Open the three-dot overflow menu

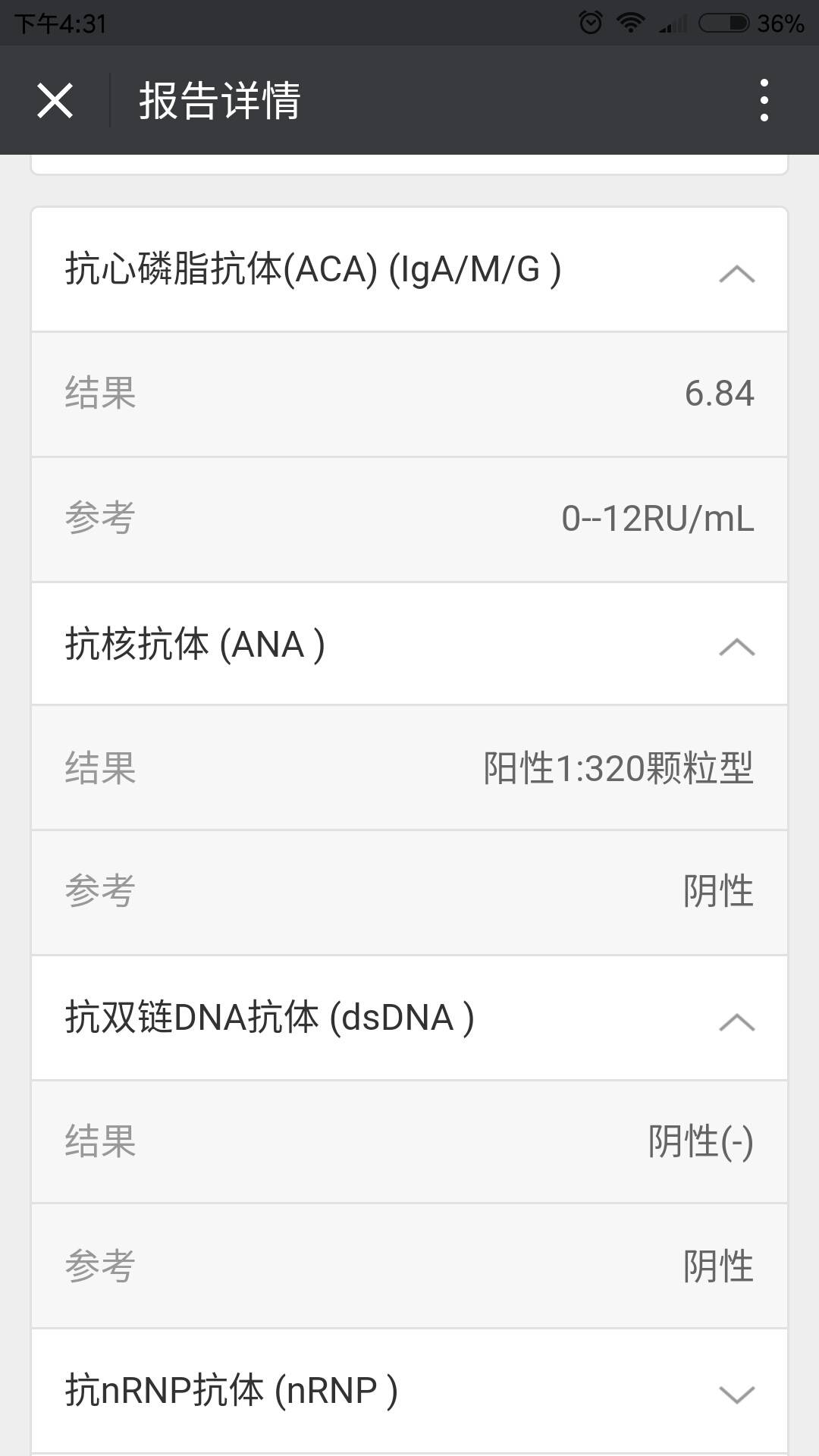tap(764, 100)
